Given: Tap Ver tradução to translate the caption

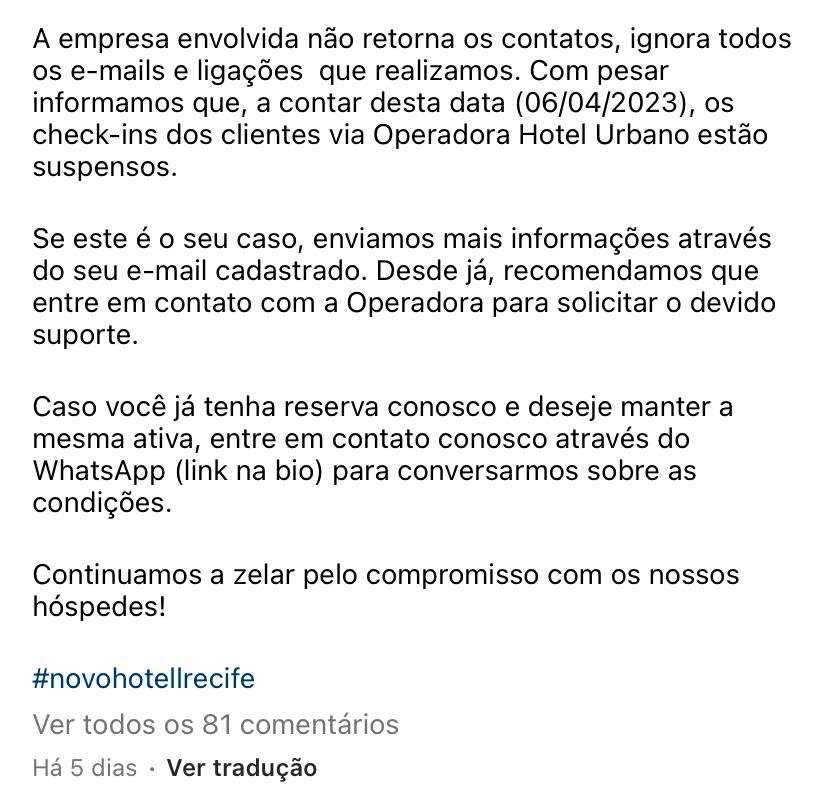Looking at the screenshot, I should 241,768.
